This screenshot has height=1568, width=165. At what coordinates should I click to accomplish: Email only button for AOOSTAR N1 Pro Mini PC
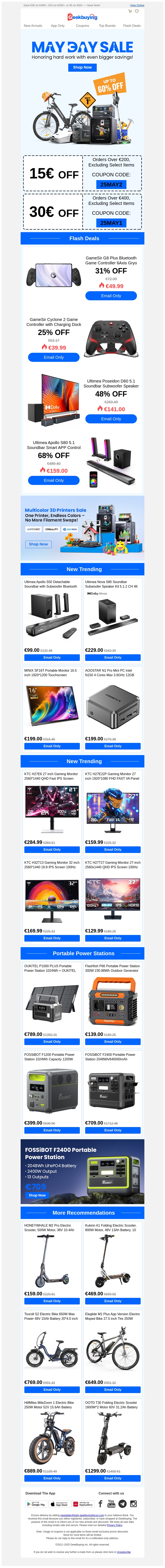(x=113, y=746)
